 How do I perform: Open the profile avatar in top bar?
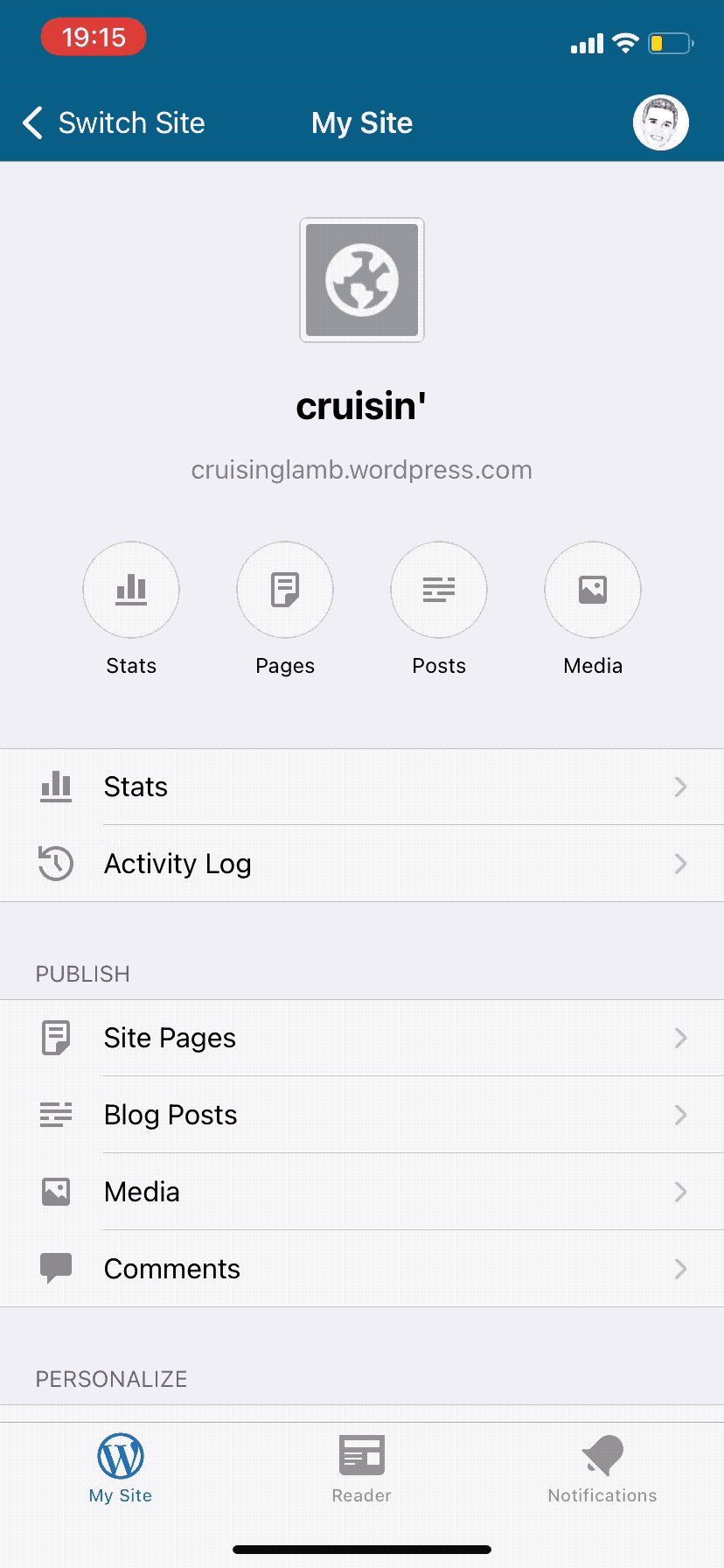tap(660, 122)
